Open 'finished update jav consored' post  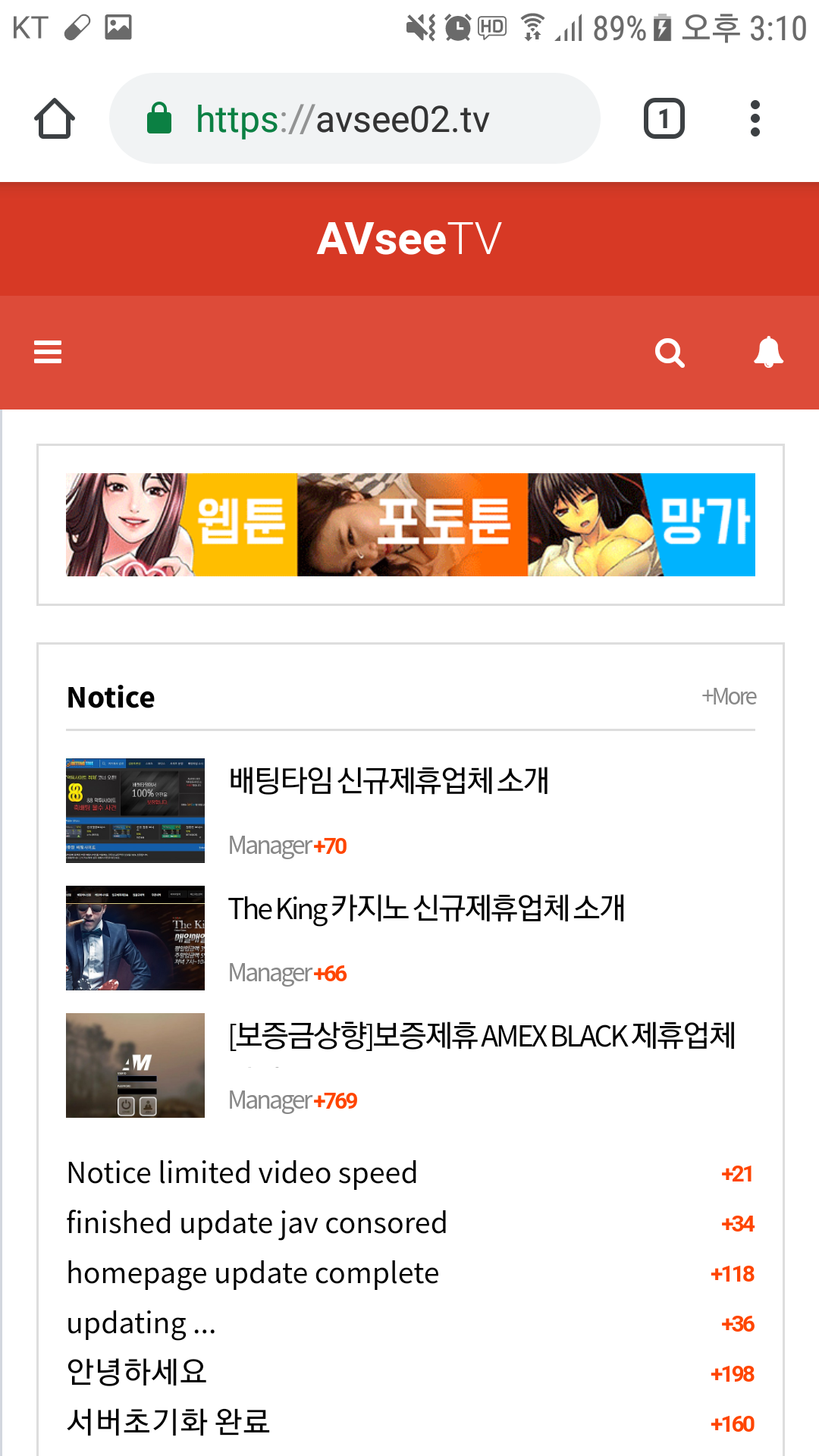[x=257, y=1222]
